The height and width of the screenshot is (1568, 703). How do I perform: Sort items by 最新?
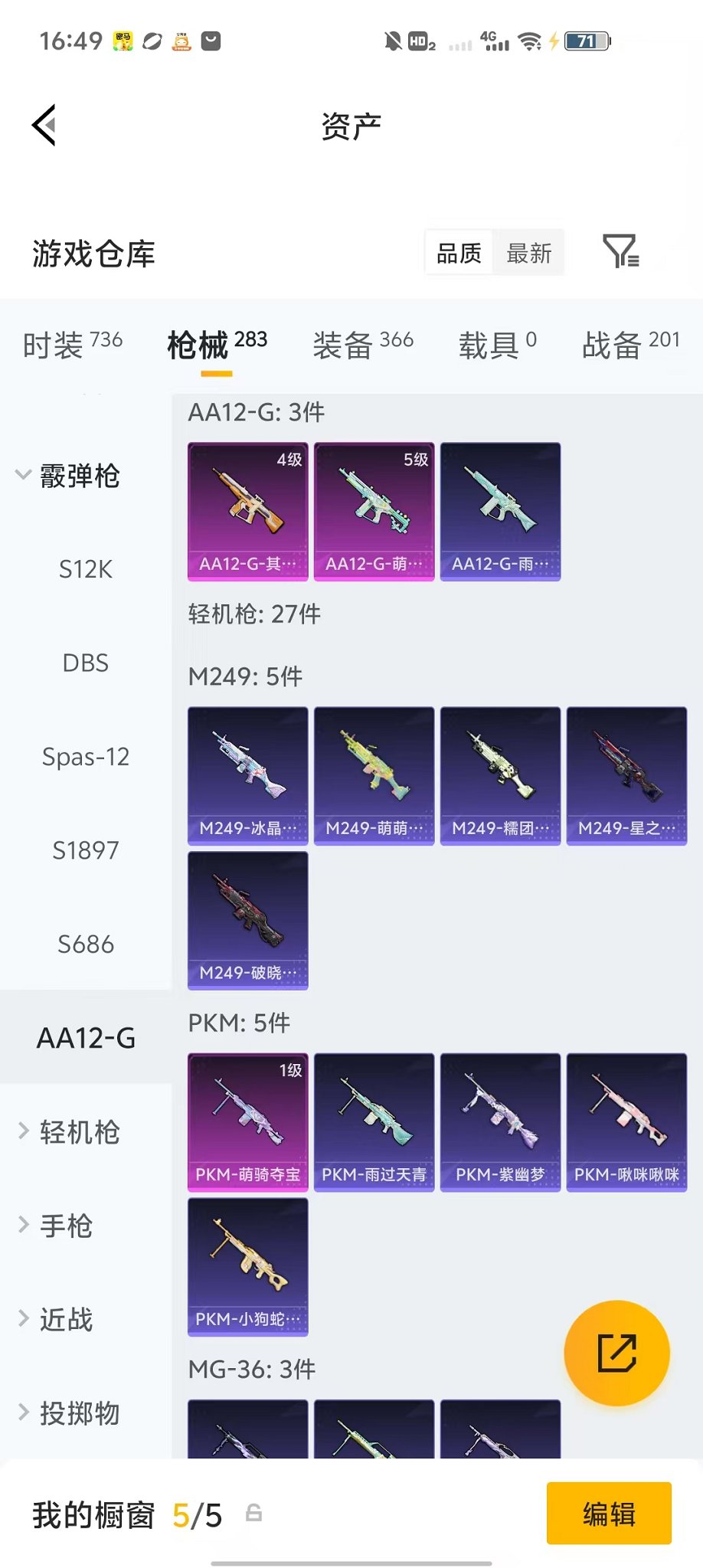tap(529, 253)
